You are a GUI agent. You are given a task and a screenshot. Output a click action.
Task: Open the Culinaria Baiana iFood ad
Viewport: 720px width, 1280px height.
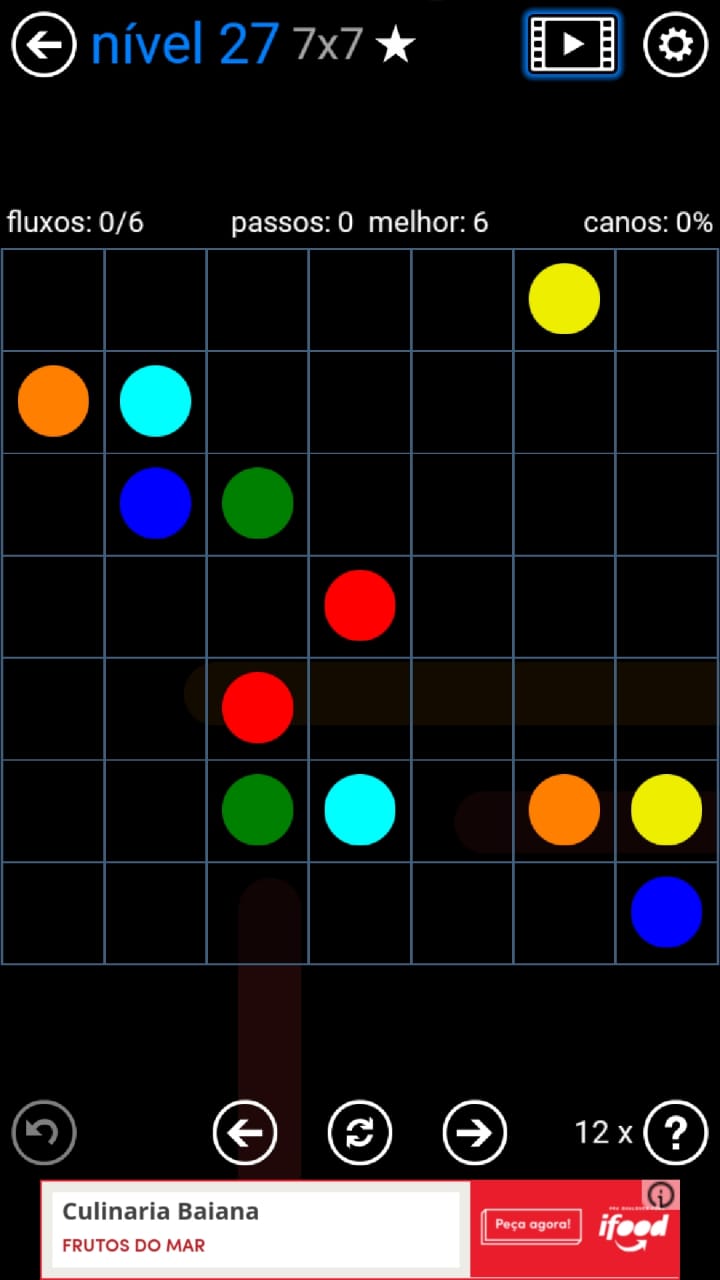pos(300,1228)
